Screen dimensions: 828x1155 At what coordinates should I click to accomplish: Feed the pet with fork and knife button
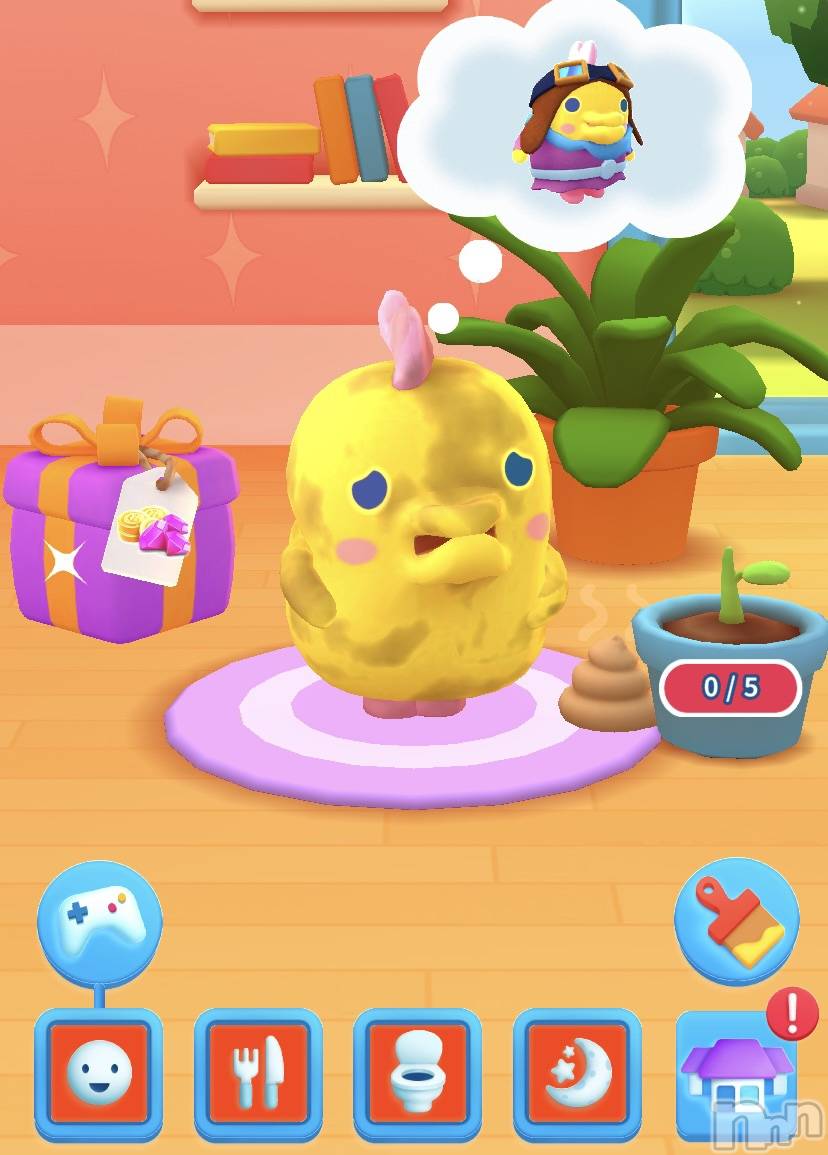(258, 1073)
